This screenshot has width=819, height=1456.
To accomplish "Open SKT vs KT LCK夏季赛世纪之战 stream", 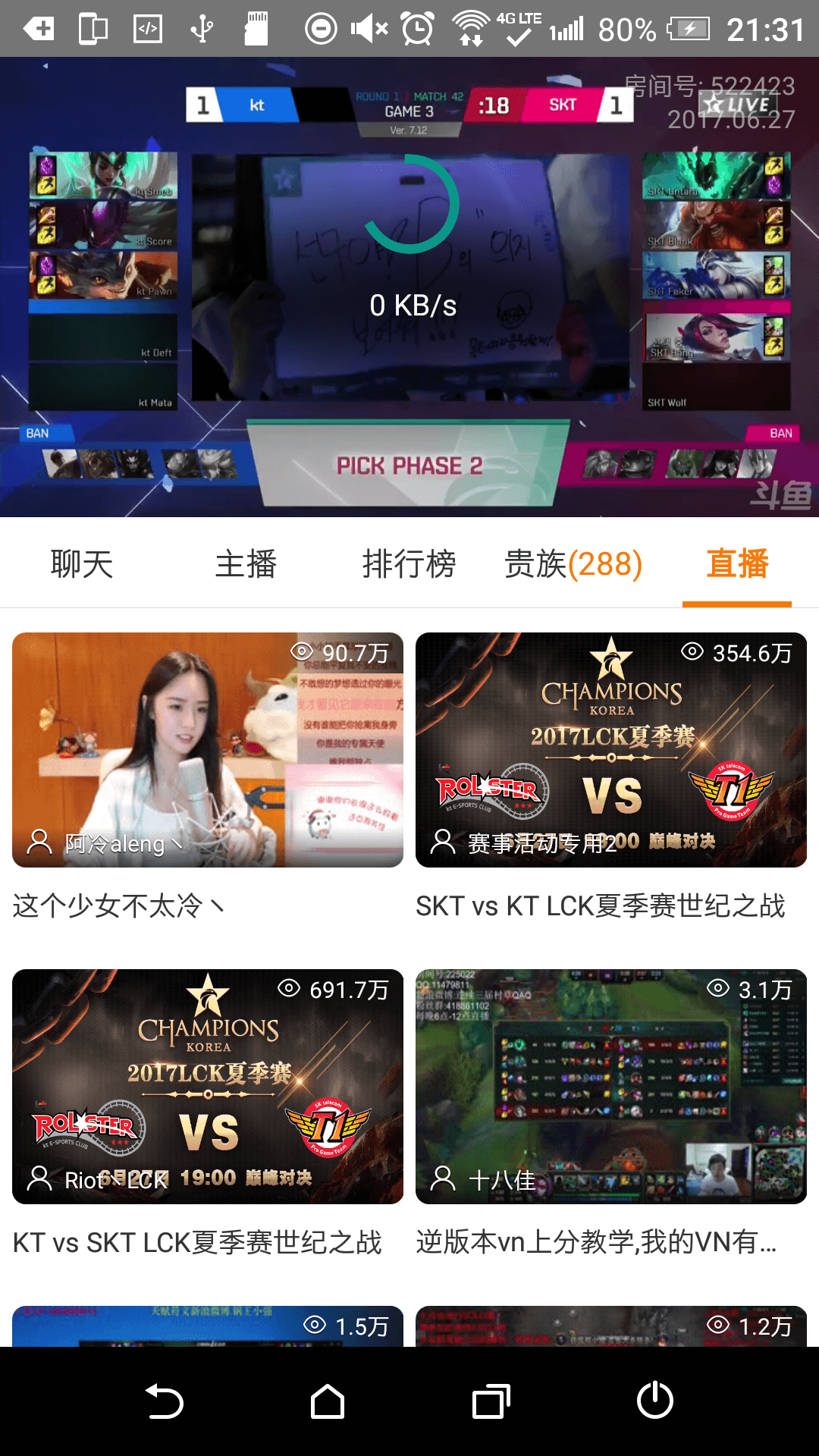I will coord(610,749).
